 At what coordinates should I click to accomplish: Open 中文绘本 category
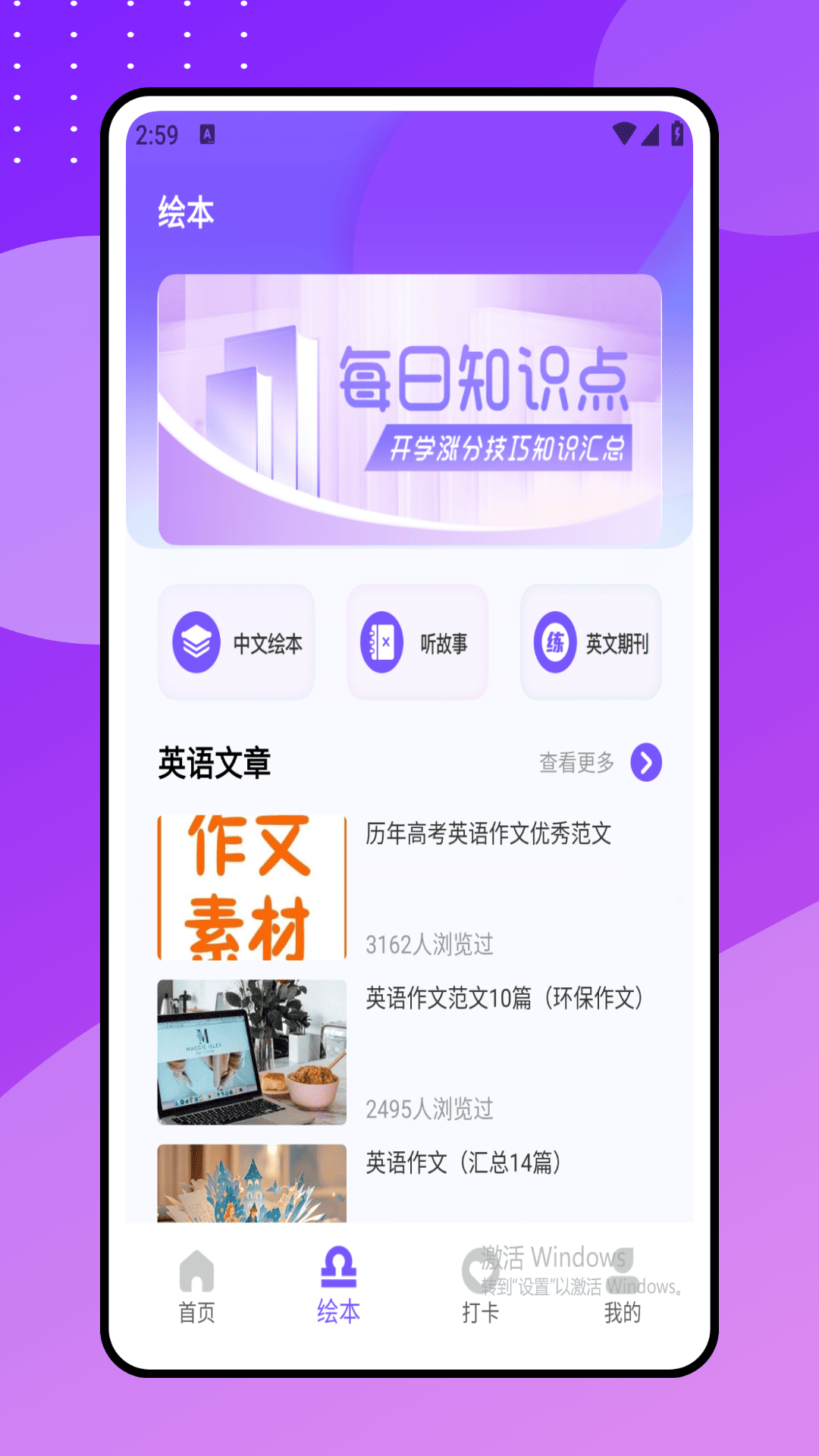237,643
